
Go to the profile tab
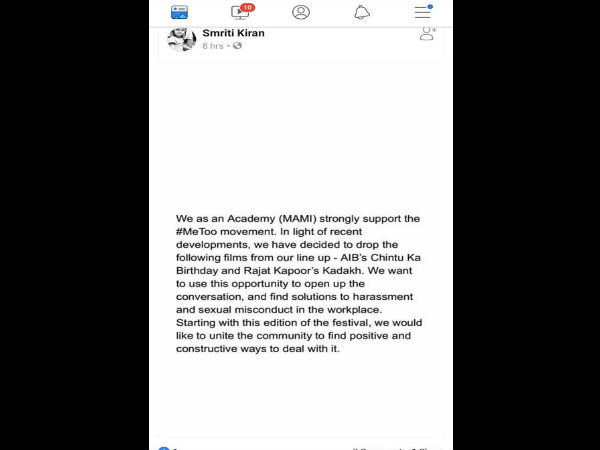point(301,12)
